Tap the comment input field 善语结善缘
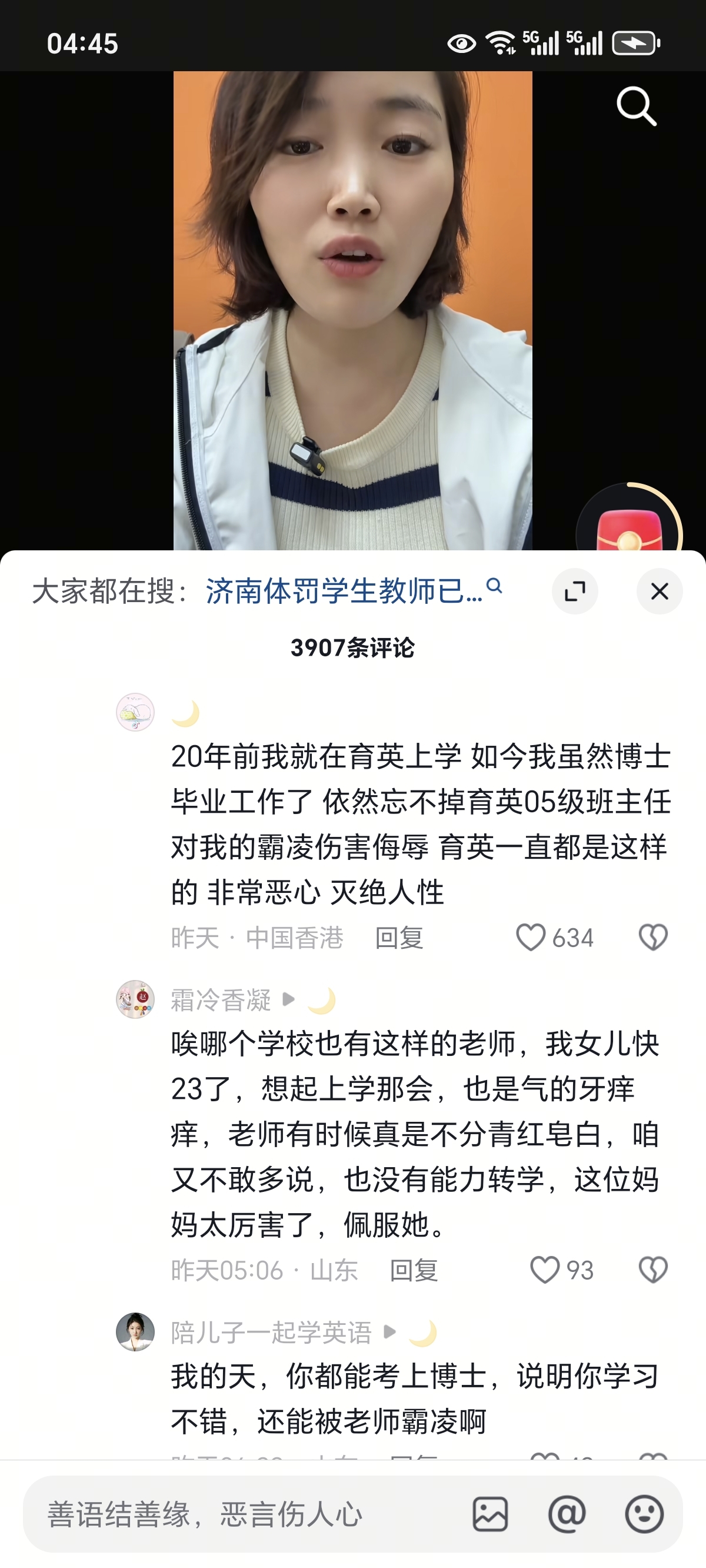The height and width of the screenshot is (1568, 706). click(244, 1514)
